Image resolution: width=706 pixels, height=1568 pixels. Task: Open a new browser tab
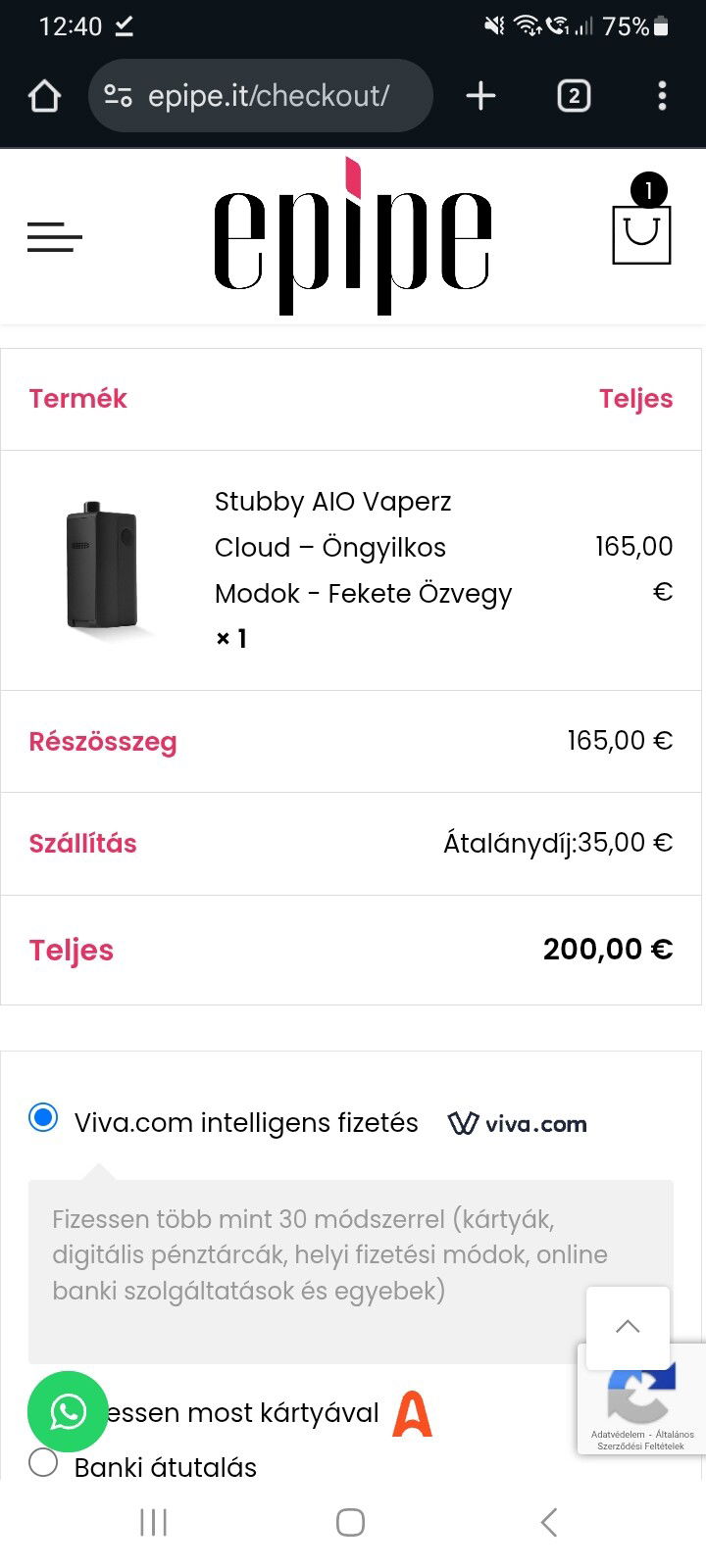click(480, 96)
